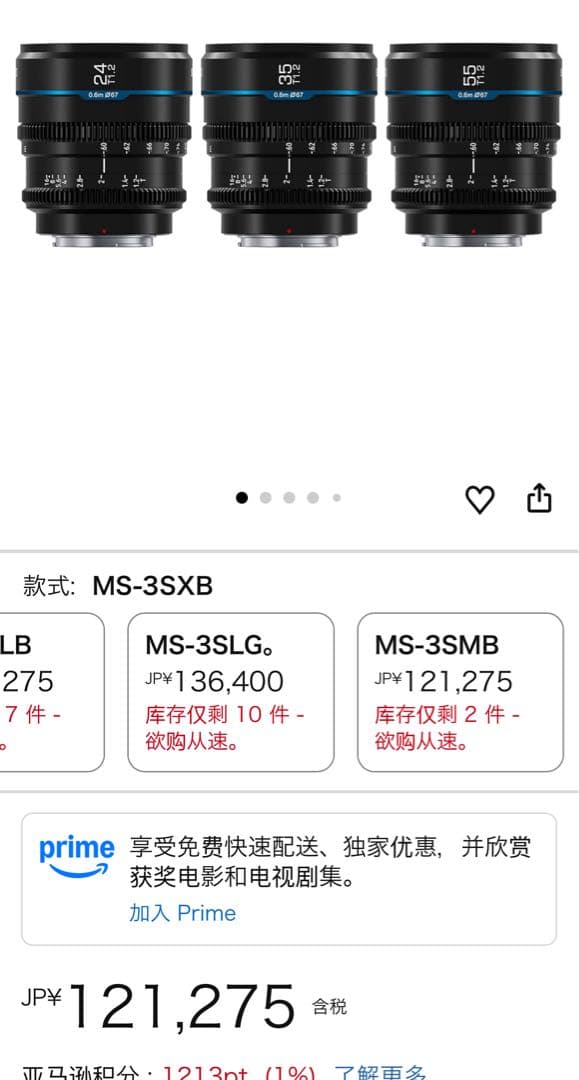The width and height of the screenshot is (579, 1080).
Task: Add product to wishlist with heart icon
Action: click(x=479, y=499)
